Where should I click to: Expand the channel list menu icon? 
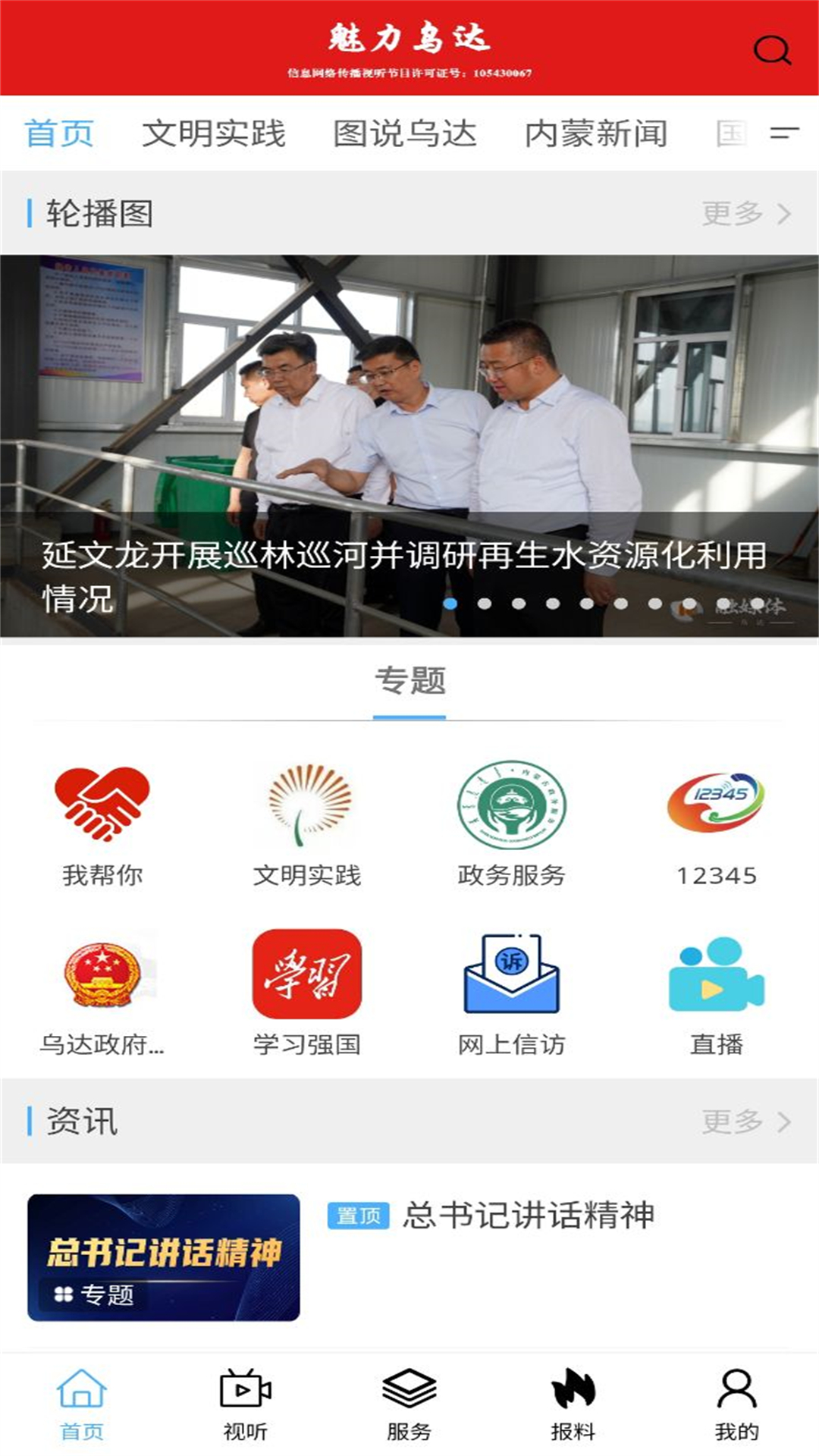pyautogui.click(x=784, y=133)
